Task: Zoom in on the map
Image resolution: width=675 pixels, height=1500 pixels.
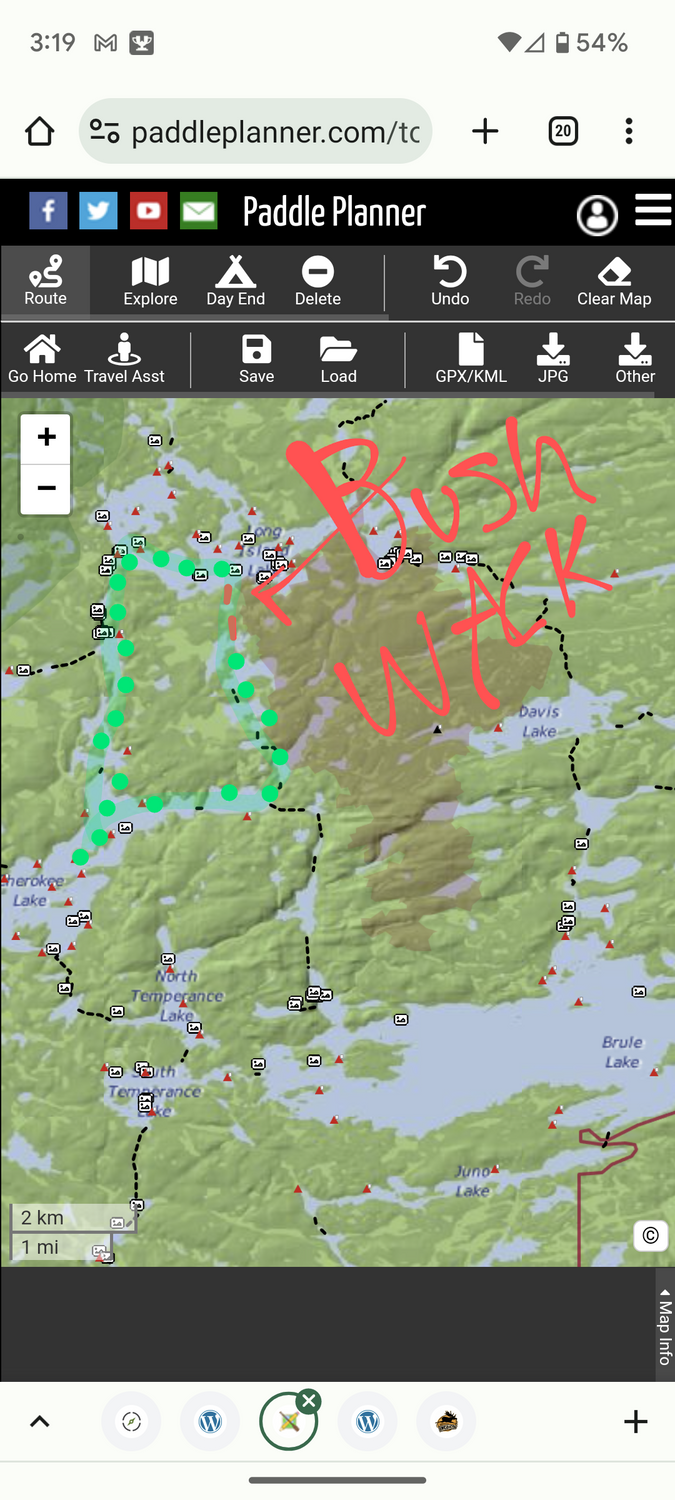Action: [x=46, y=438]
